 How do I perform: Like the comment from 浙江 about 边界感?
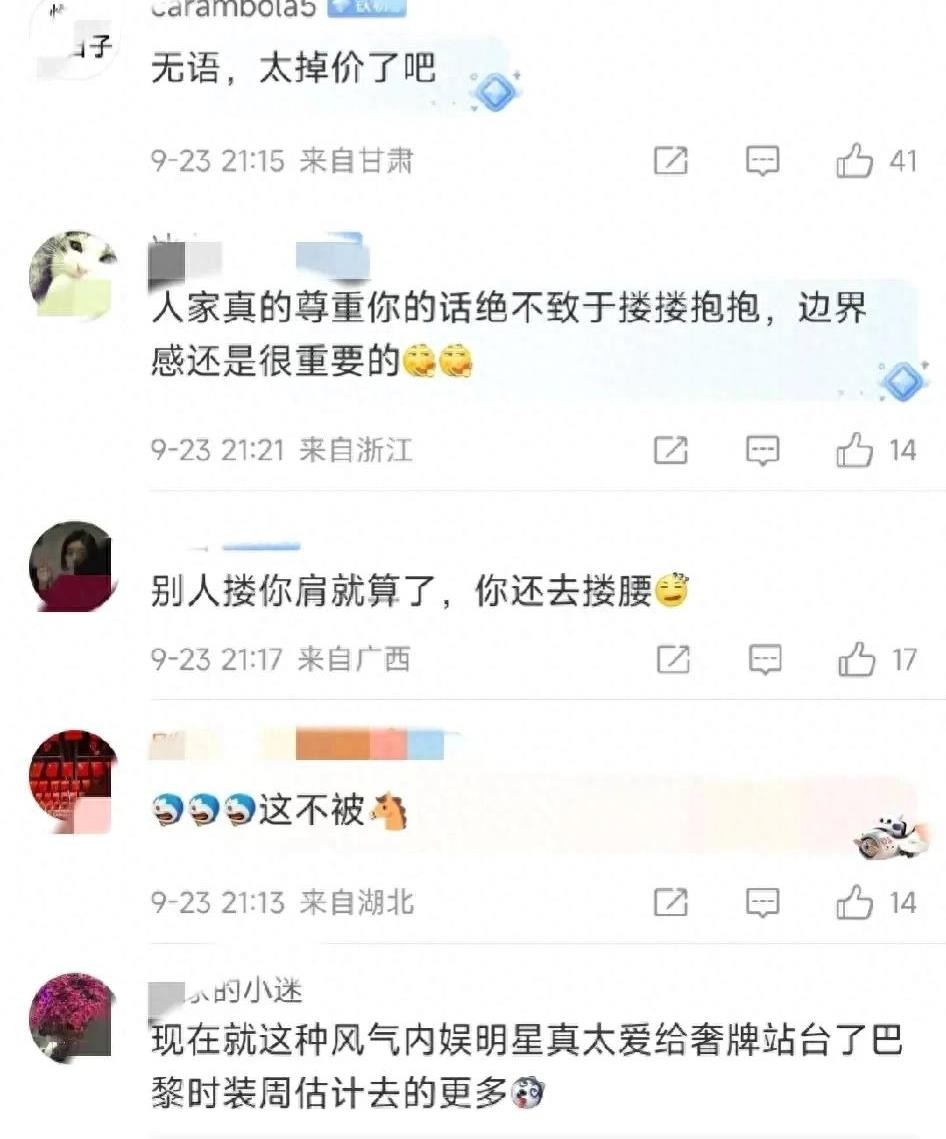click(x=856, y=451)
